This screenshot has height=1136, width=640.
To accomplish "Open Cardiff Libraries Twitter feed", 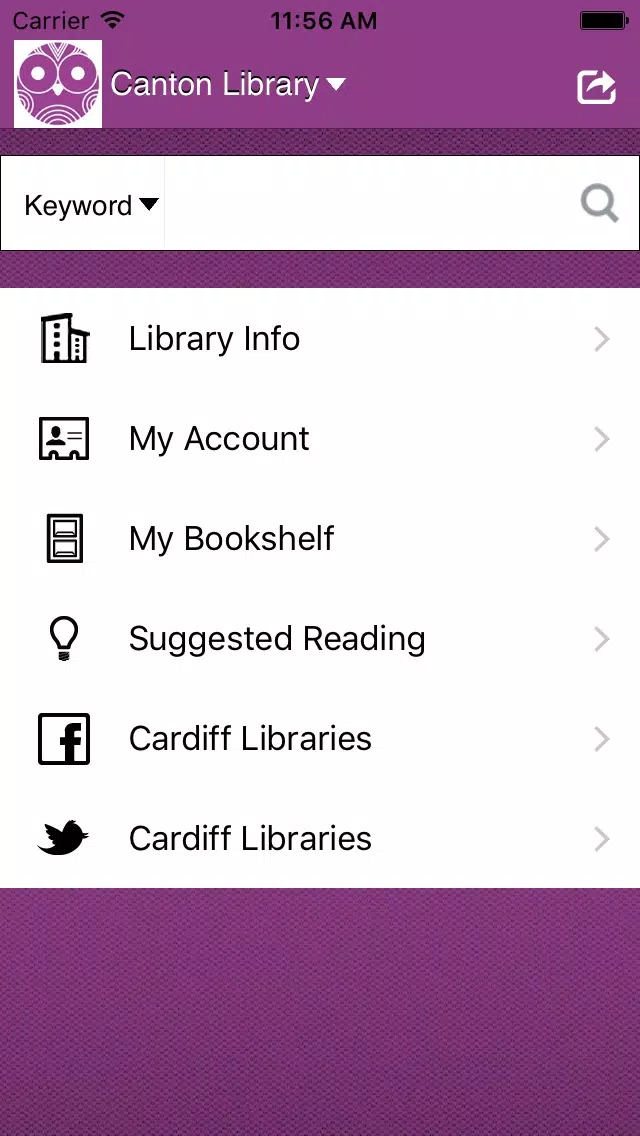I will point(320,838).
